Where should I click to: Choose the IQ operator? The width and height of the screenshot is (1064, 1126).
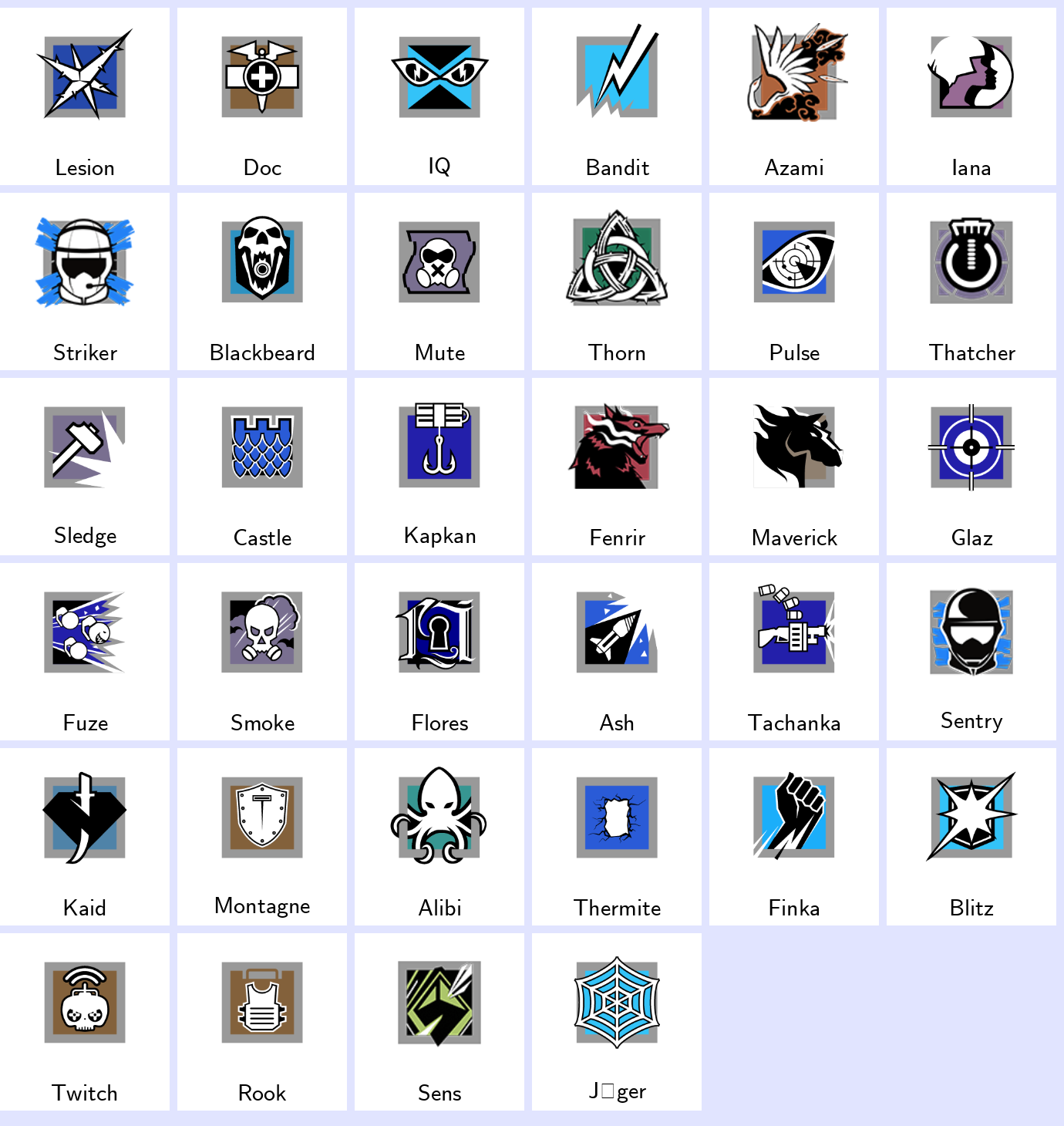(439, 96)
